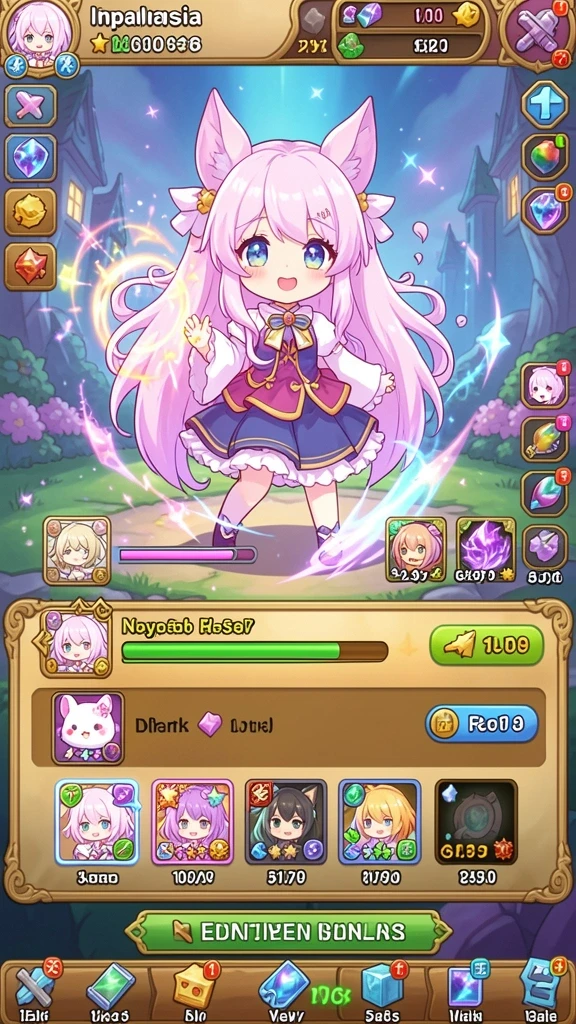Open the blue gem icon in the side menu
Viewport: 576px width, 1024px height.
click(31, 158)
